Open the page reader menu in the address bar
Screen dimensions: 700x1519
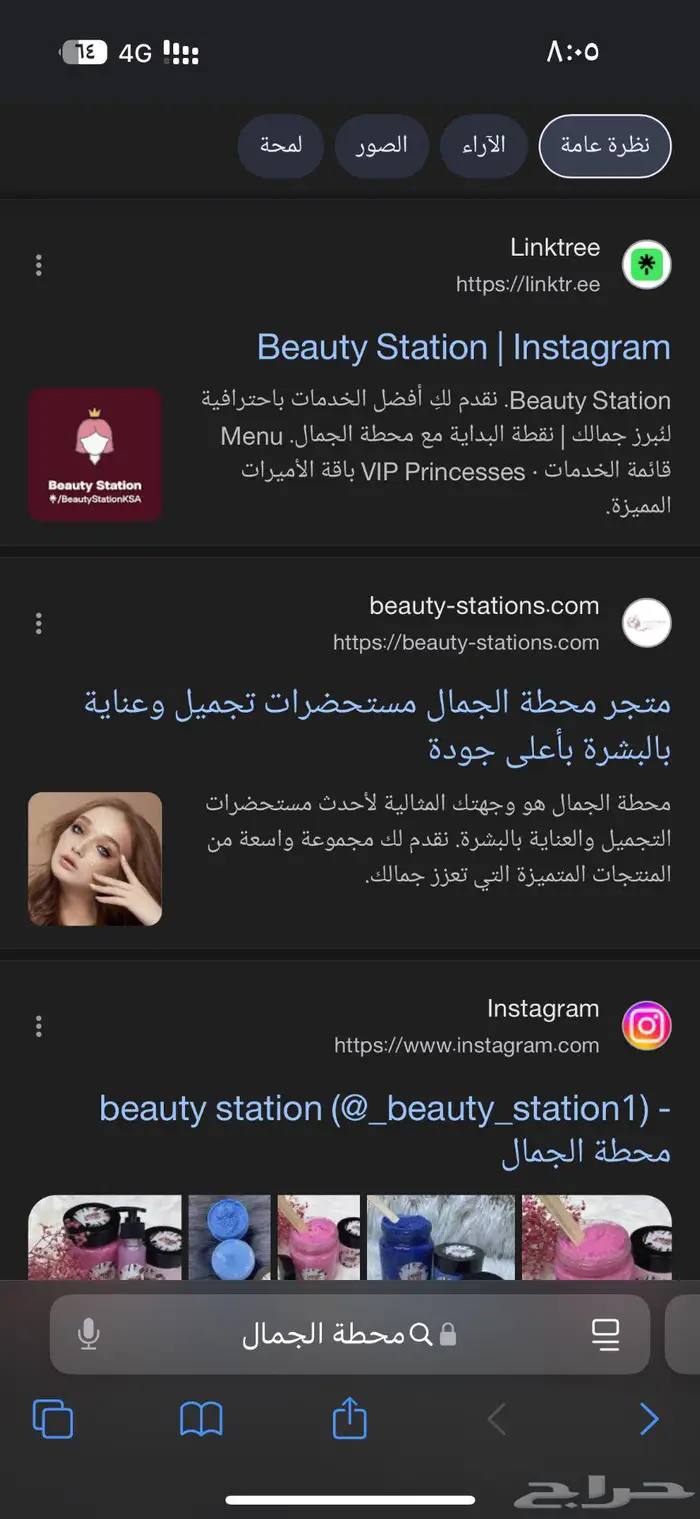pyautogui.click(x=605, y=1334)
